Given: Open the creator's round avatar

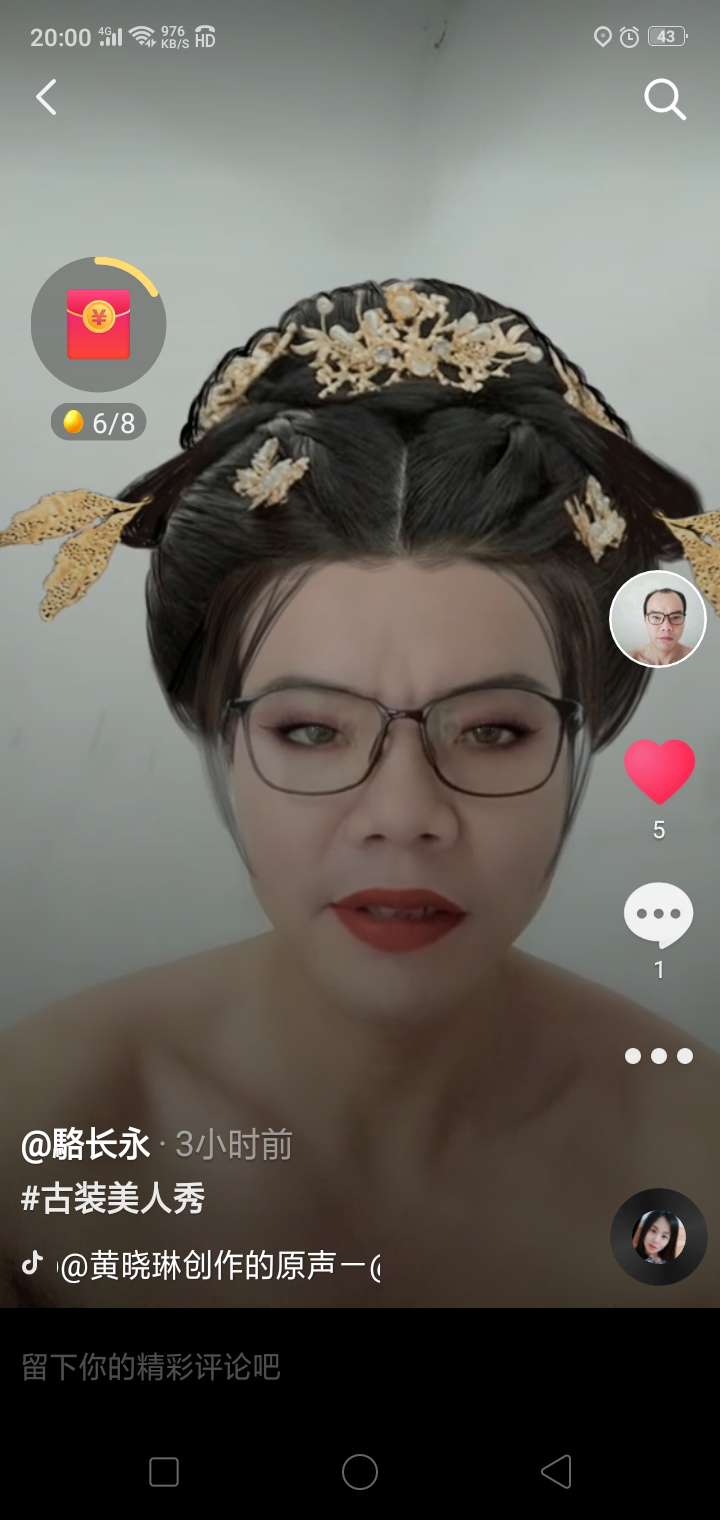Looking at the screenshot, I should point(658,619).
